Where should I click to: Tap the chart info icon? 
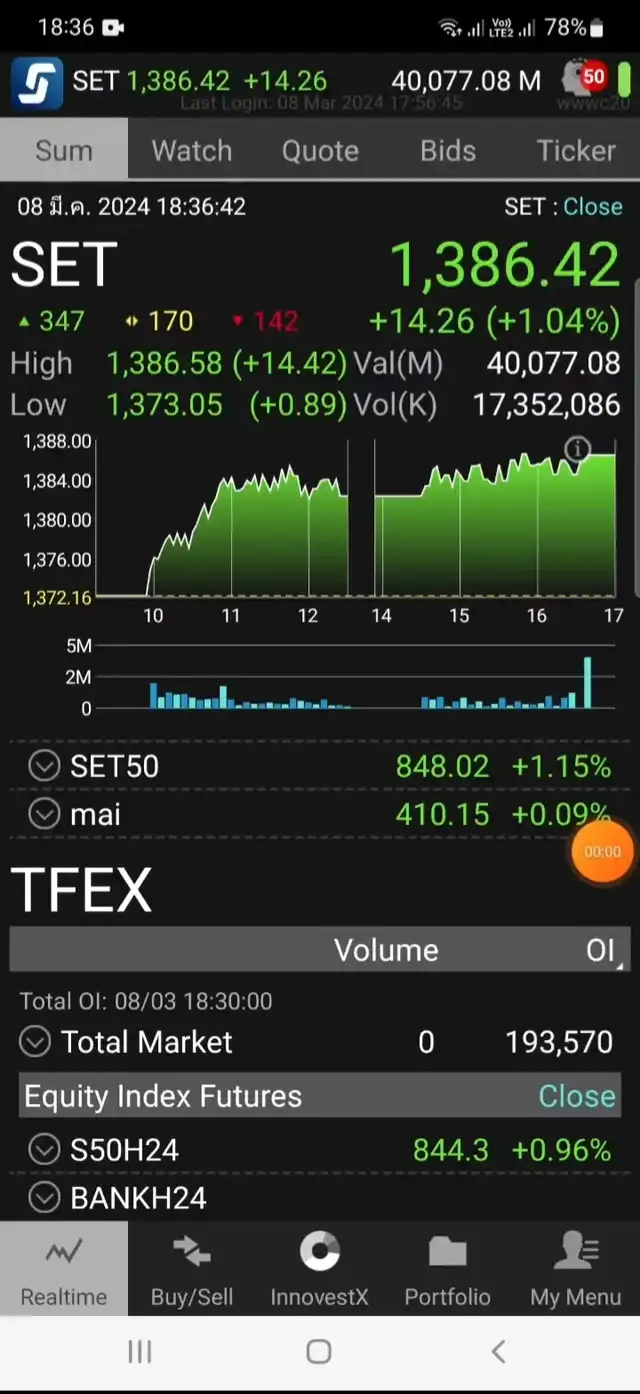coord(577,450)
